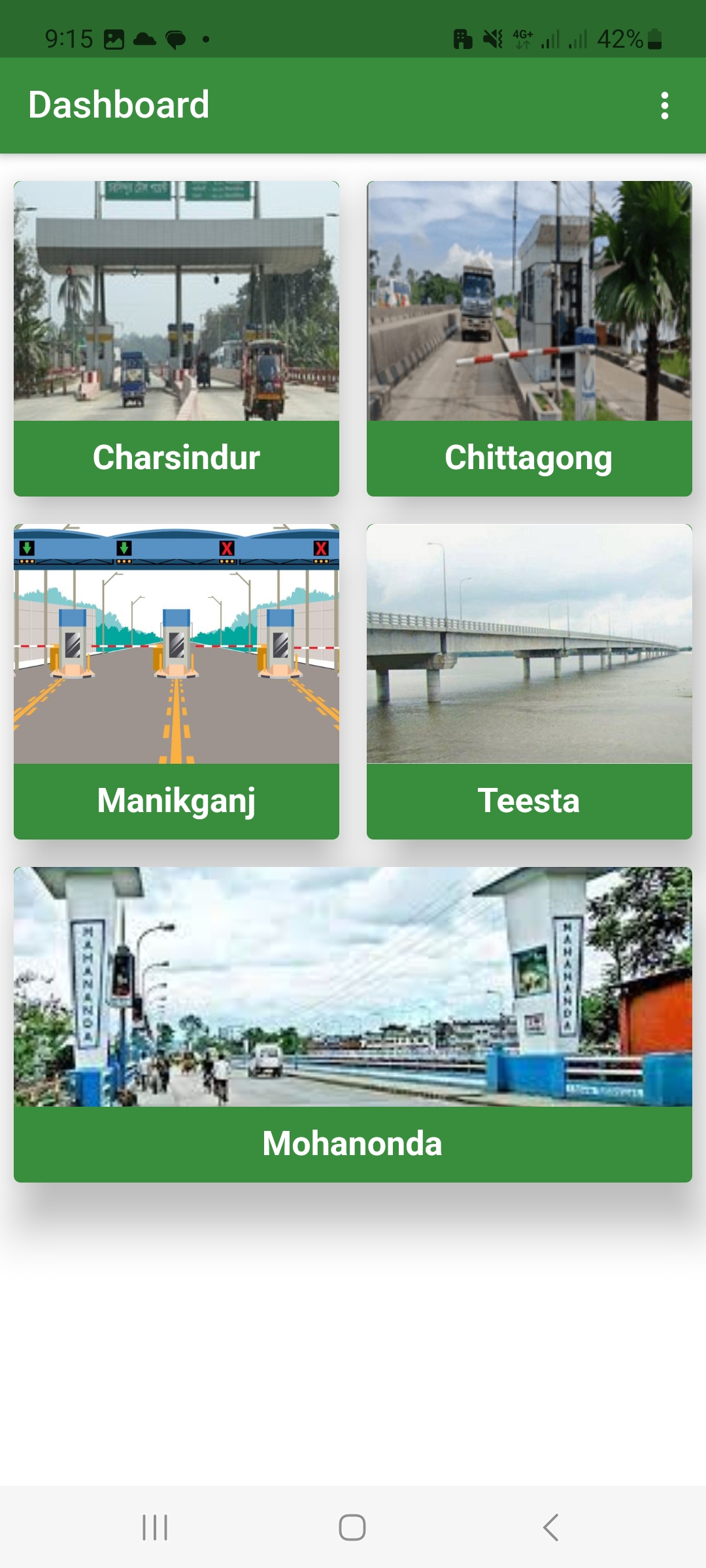Tap the cloud notification icon

pyautogui.click(x=146, y=39)
